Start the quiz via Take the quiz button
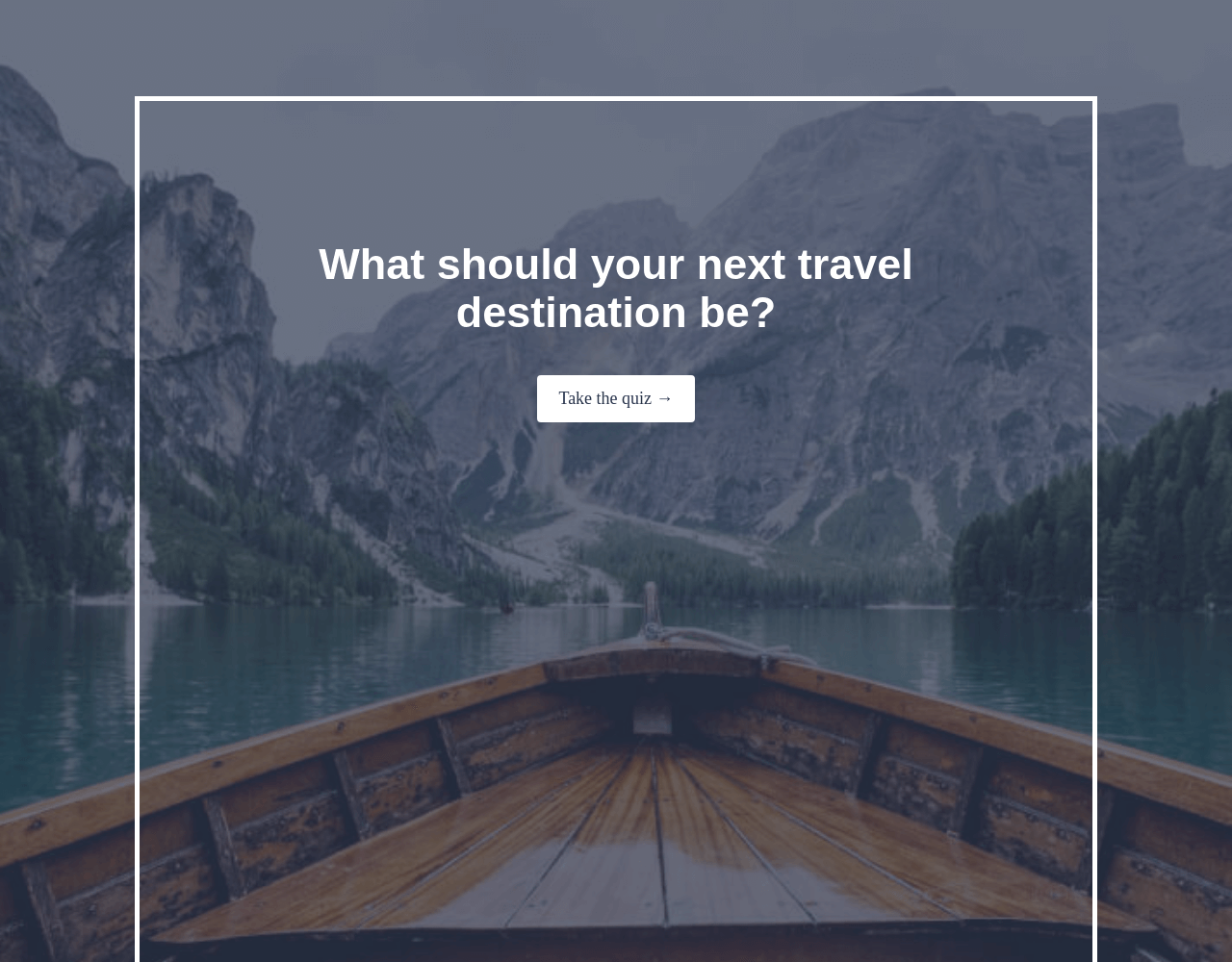The height and width of the screenshot is (962, 1232). (x=615, y=398)
